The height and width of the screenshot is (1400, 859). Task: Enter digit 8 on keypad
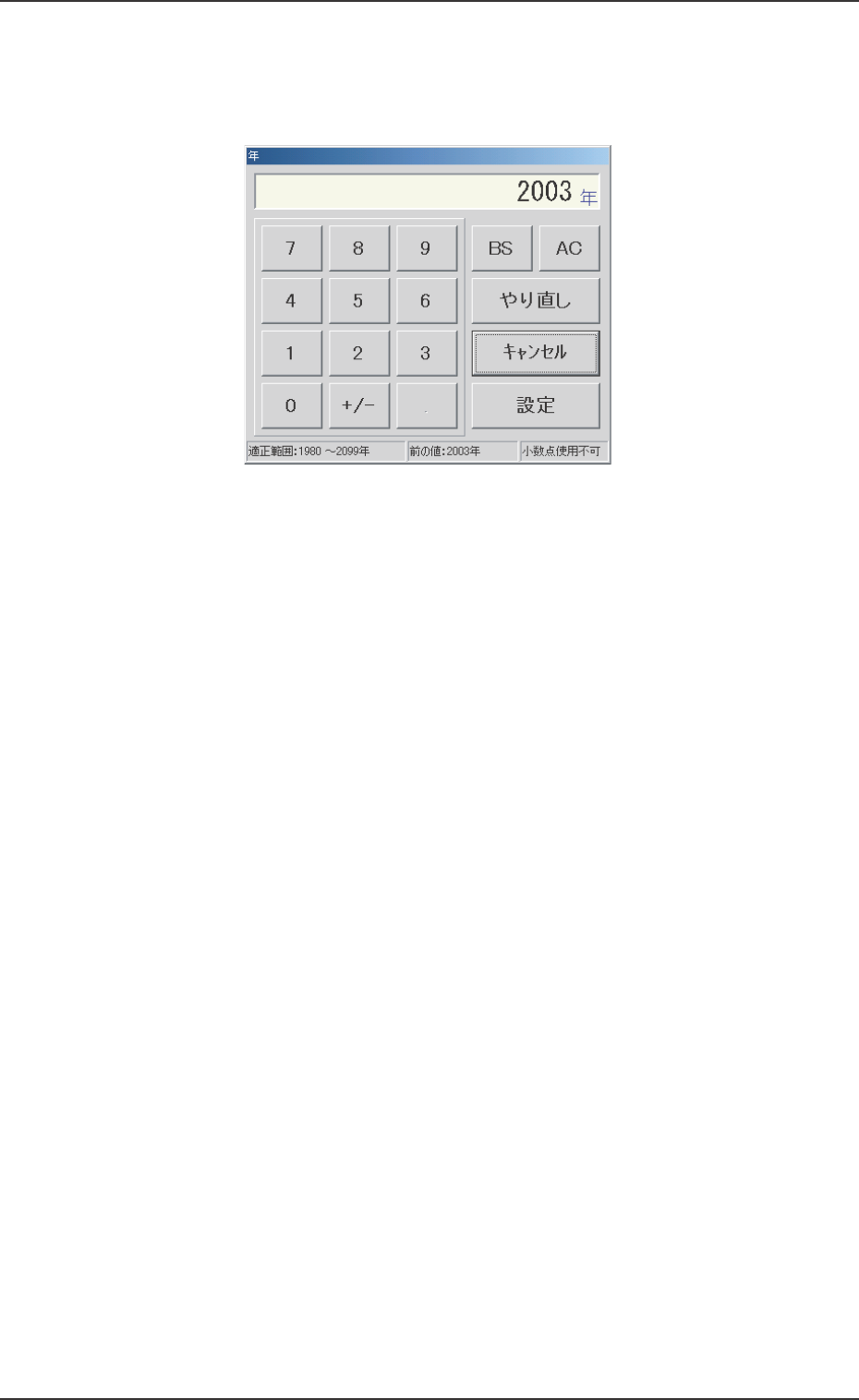pos(358,248)
